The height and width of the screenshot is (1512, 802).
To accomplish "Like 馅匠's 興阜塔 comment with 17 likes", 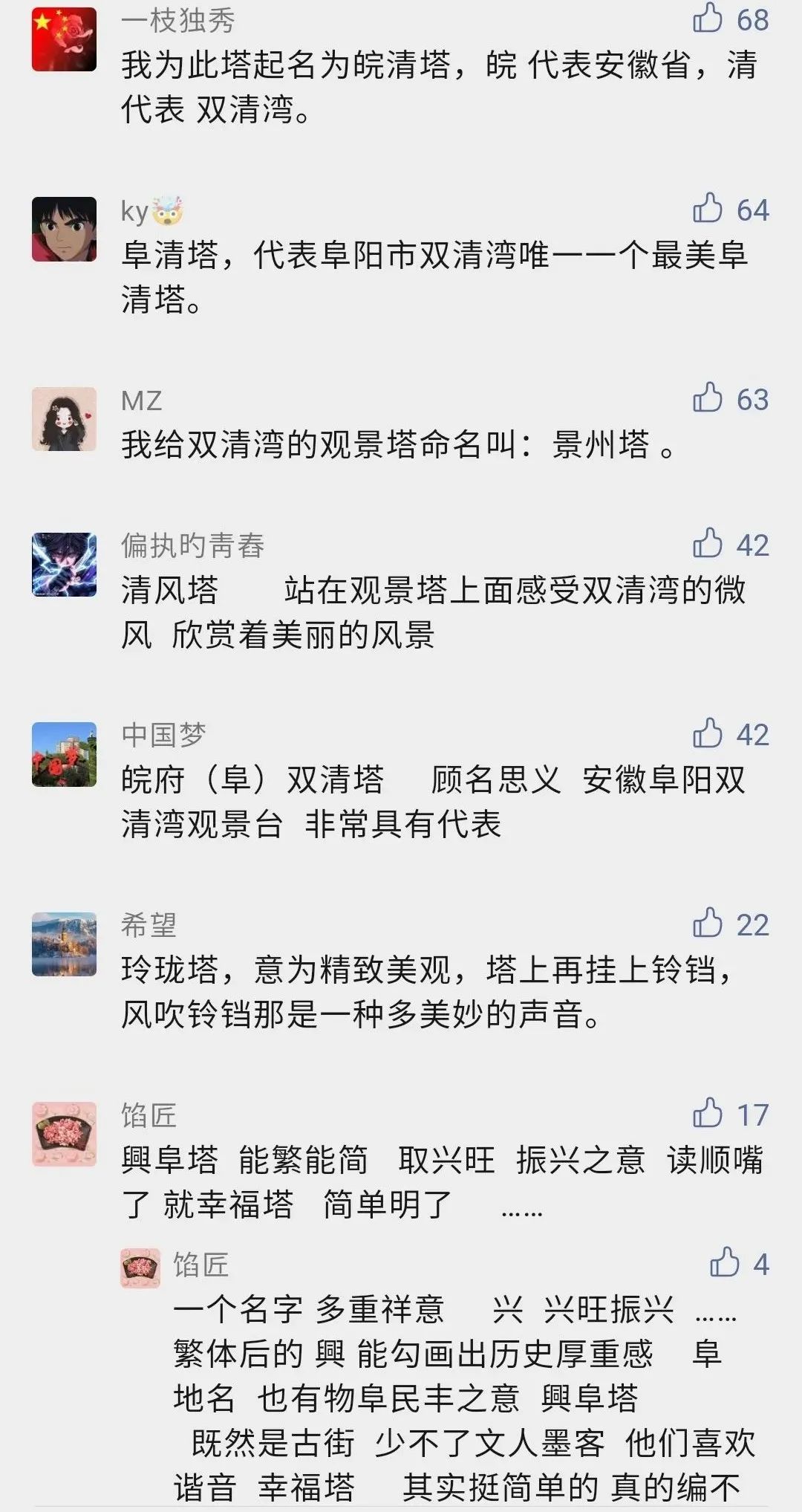I will pyautogui.click(x=708, y=1114).
